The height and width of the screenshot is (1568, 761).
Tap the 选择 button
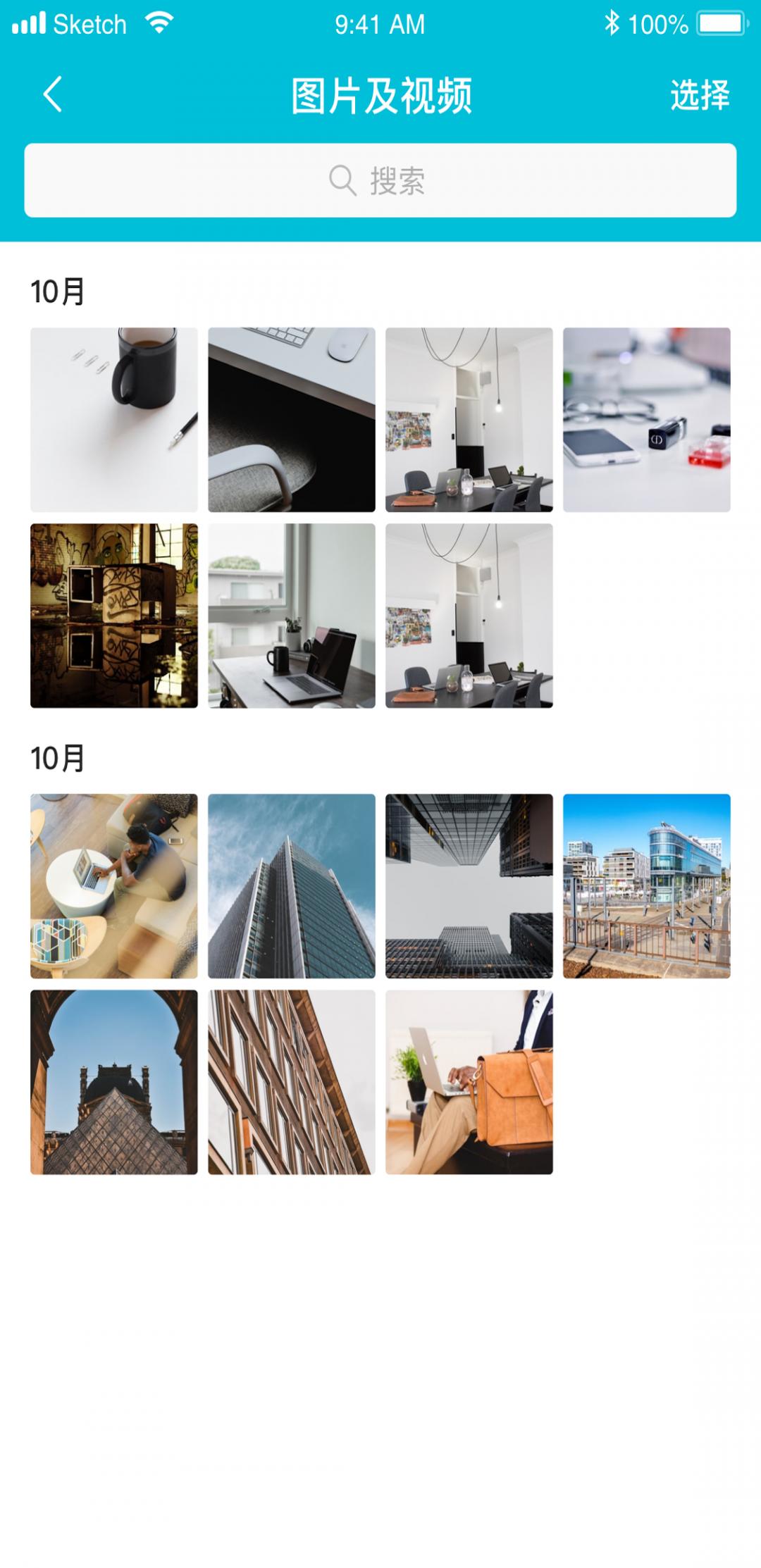click(x=699, y=95)
